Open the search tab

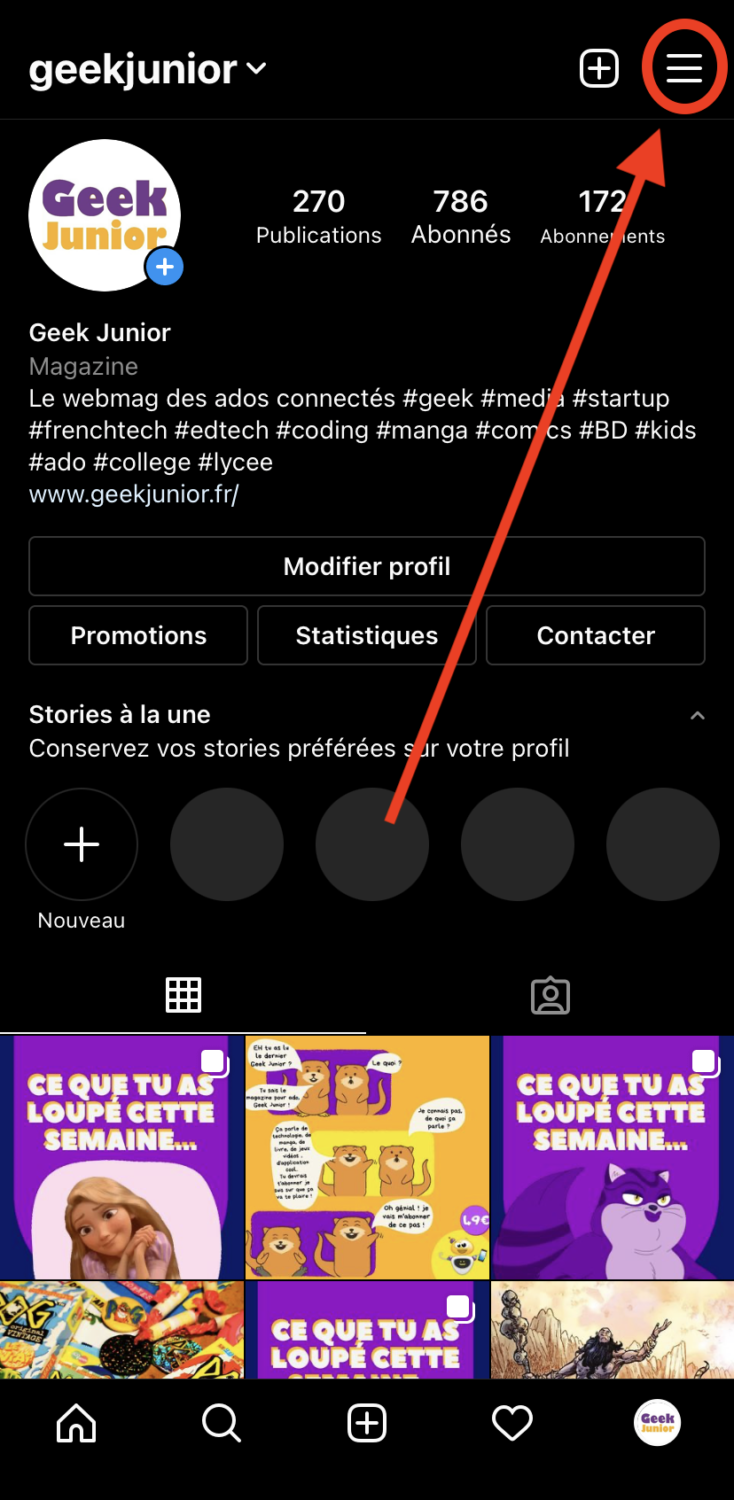pyautogui.click(x=221, y=1423)
